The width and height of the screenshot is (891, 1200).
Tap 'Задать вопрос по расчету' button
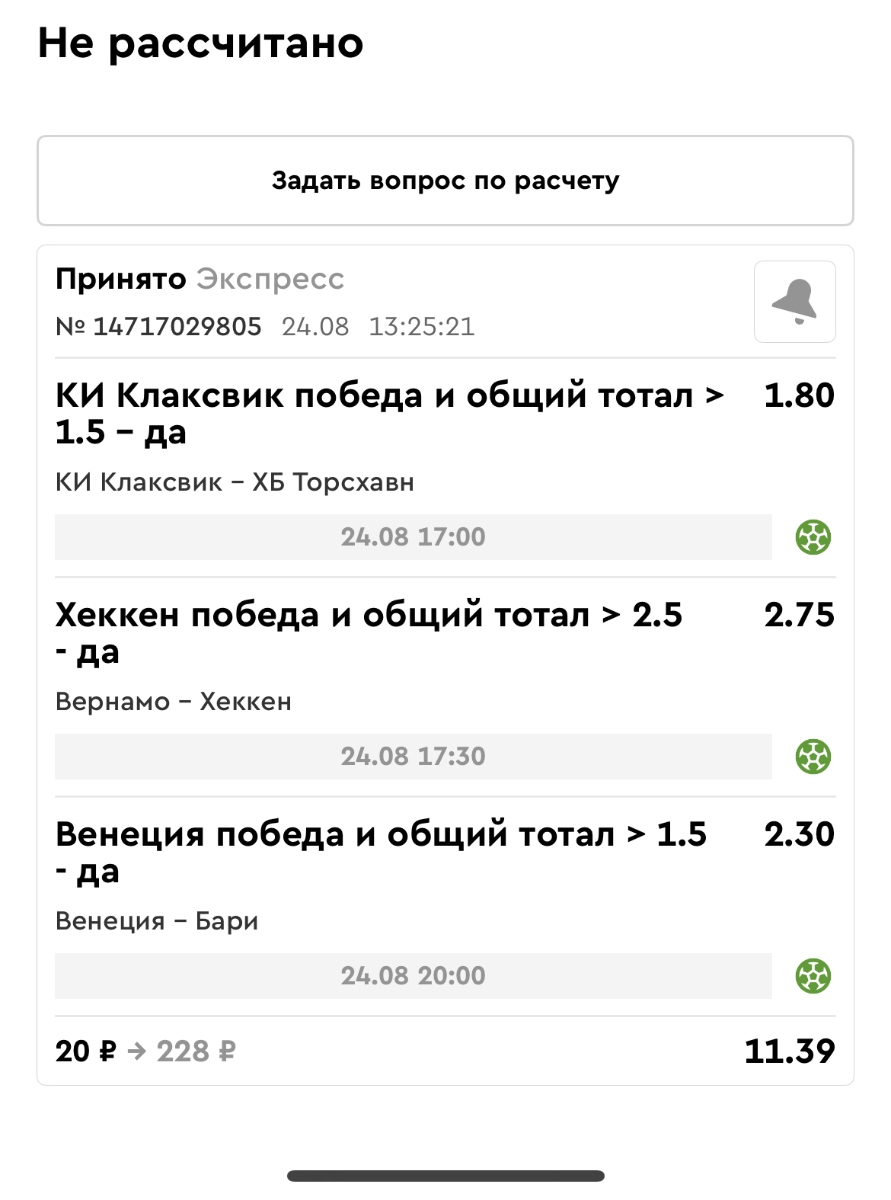click(445, 181)
